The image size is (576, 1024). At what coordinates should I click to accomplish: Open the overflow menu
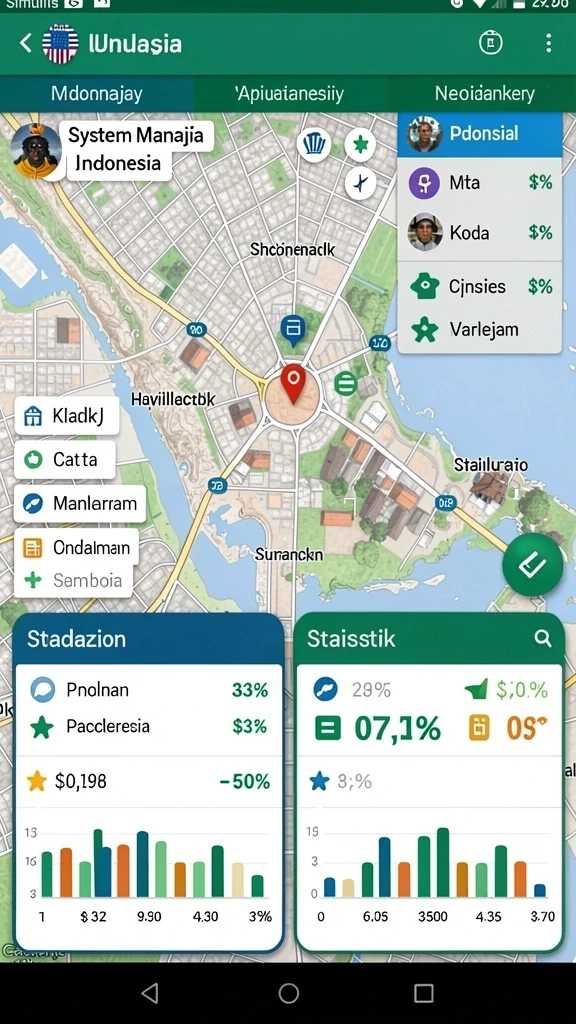tap(548, 44)
